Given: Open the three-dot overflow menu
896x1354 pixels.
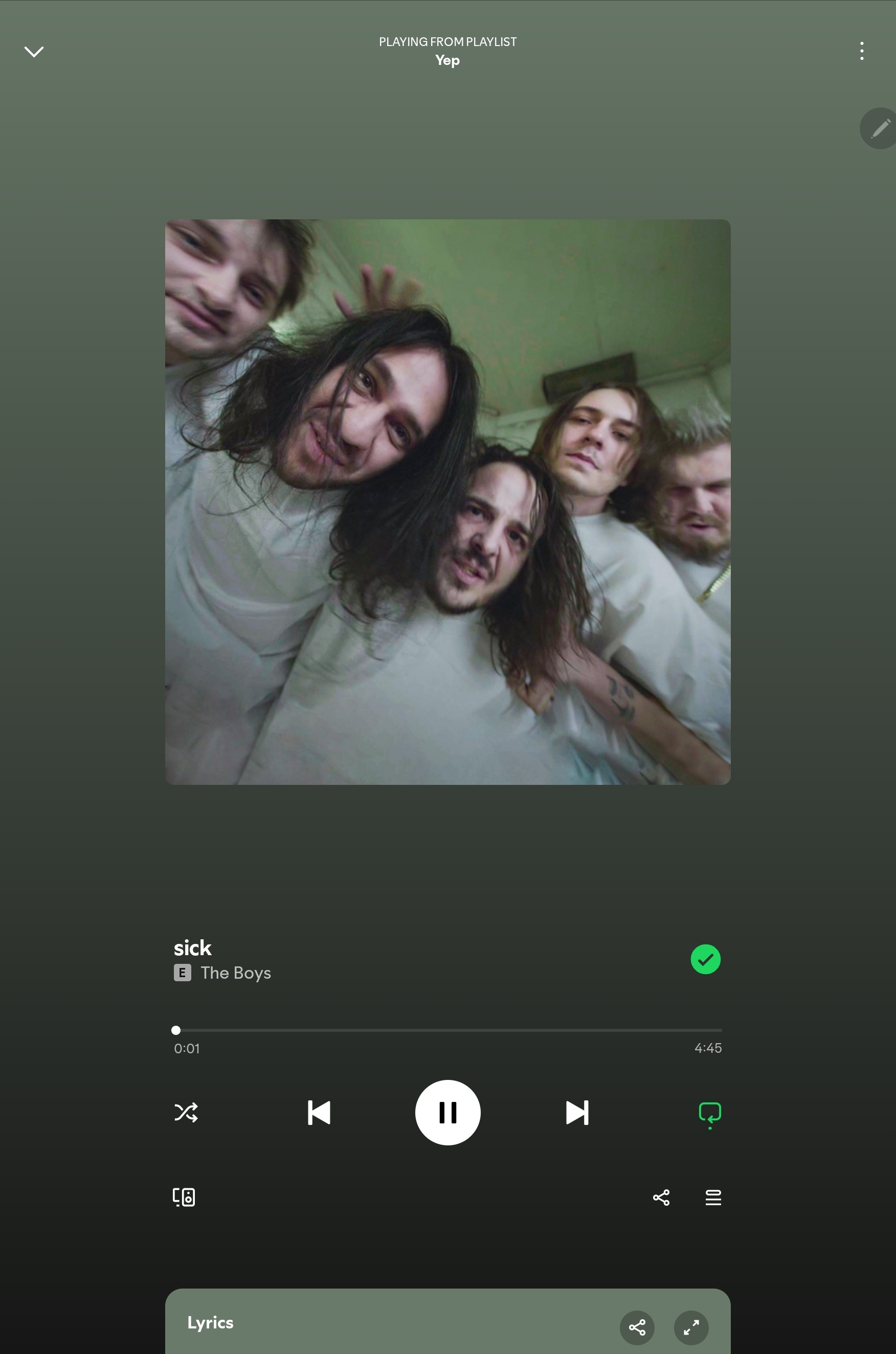Looking at the screenshot, I should click(861, 52).
